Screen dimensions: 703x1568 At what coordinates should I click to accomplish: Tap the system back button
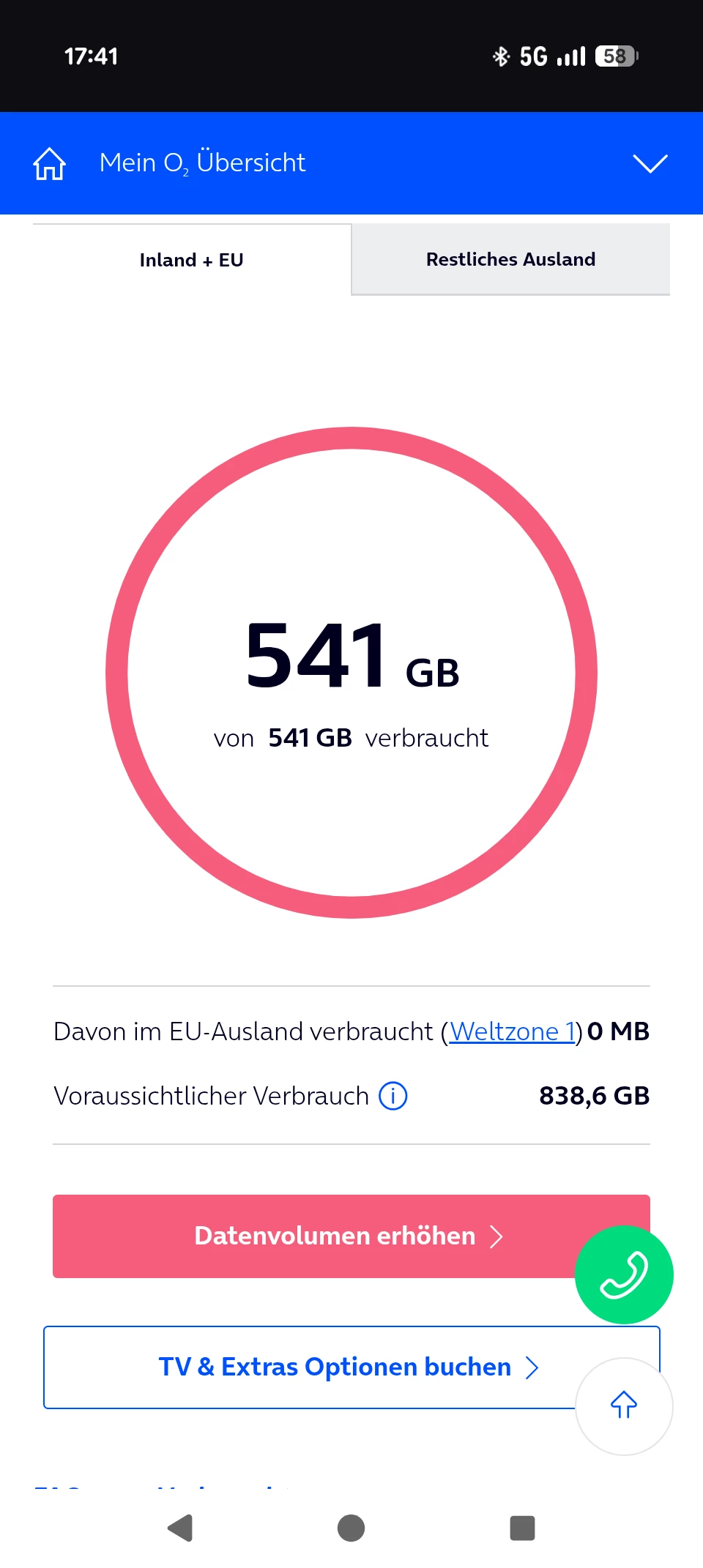(x=180, y=1528)
